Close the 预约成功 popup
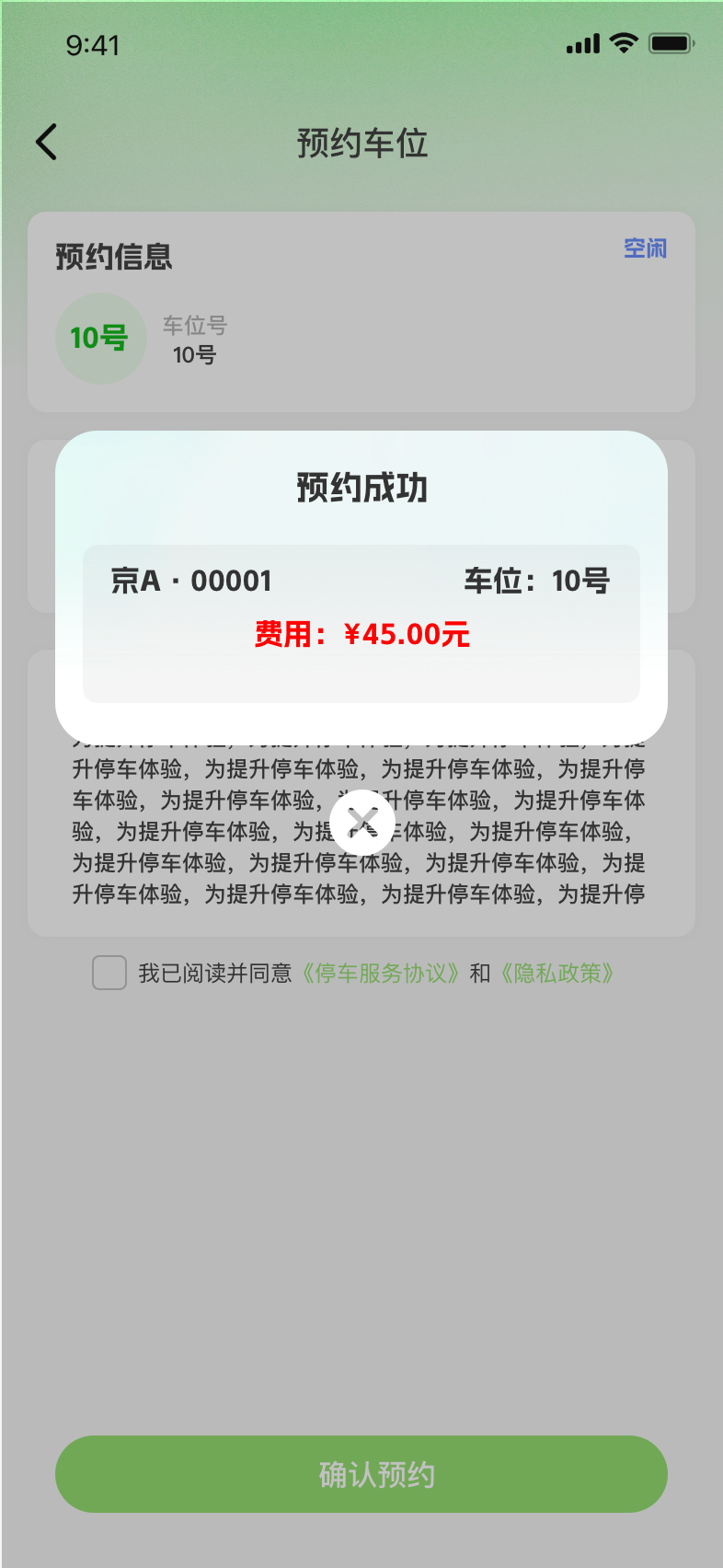This screenshot has height=1568, width=723. coord(362,822)
